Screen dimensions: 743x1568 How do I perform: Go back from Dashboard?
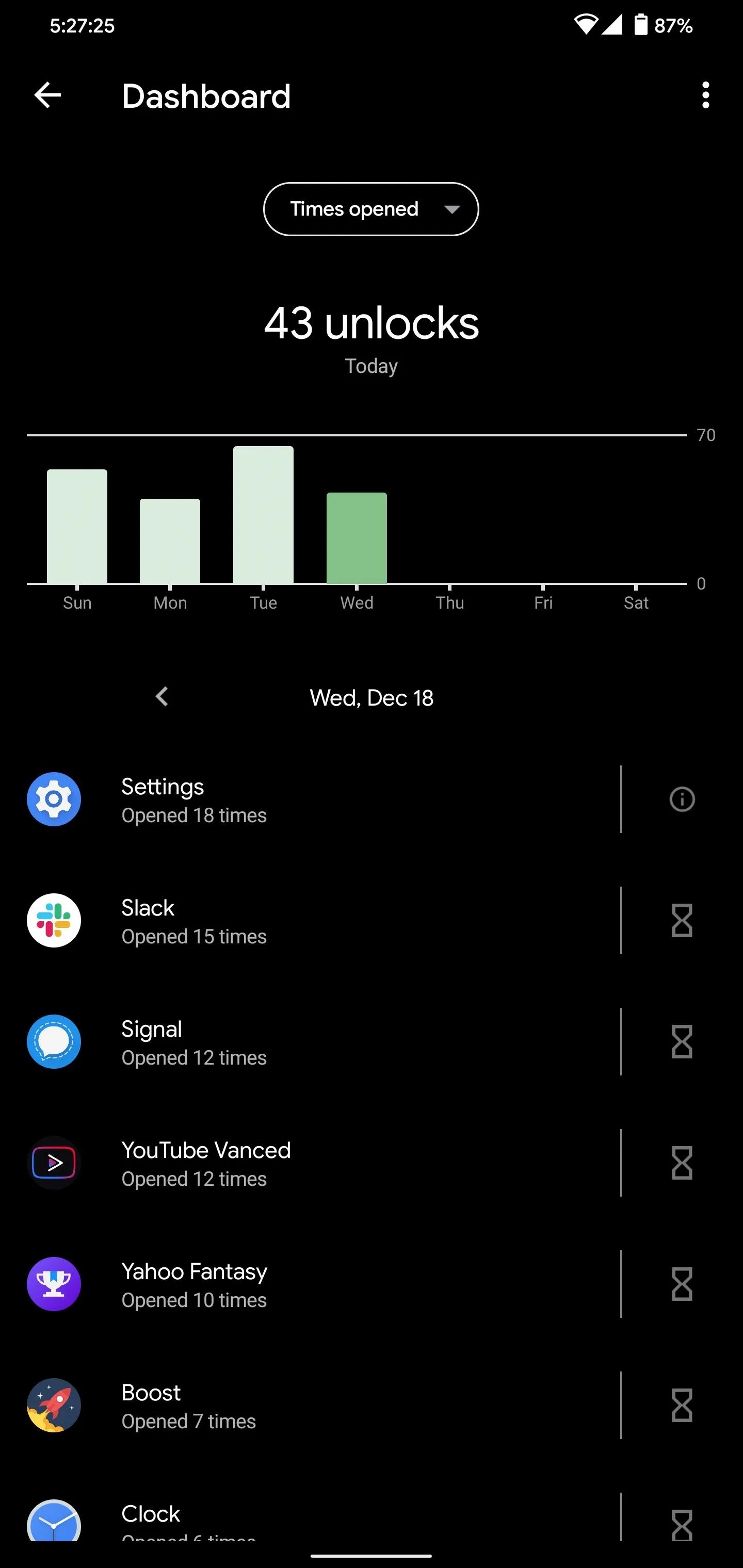coord(47,95)
